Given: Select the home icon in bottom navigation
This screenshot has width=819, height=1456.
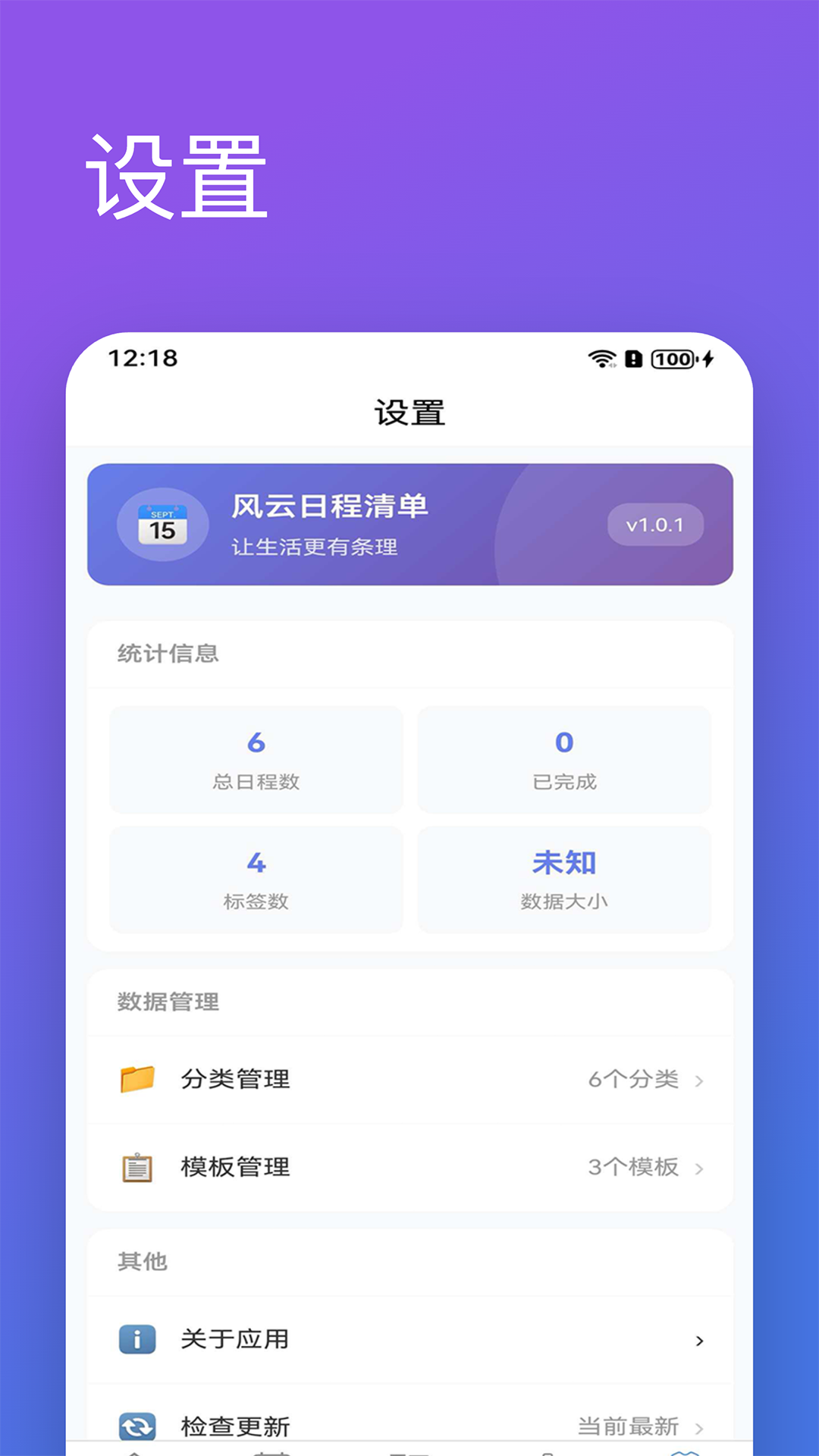Looking at the screenshot, I should [x=135, y=1450].
